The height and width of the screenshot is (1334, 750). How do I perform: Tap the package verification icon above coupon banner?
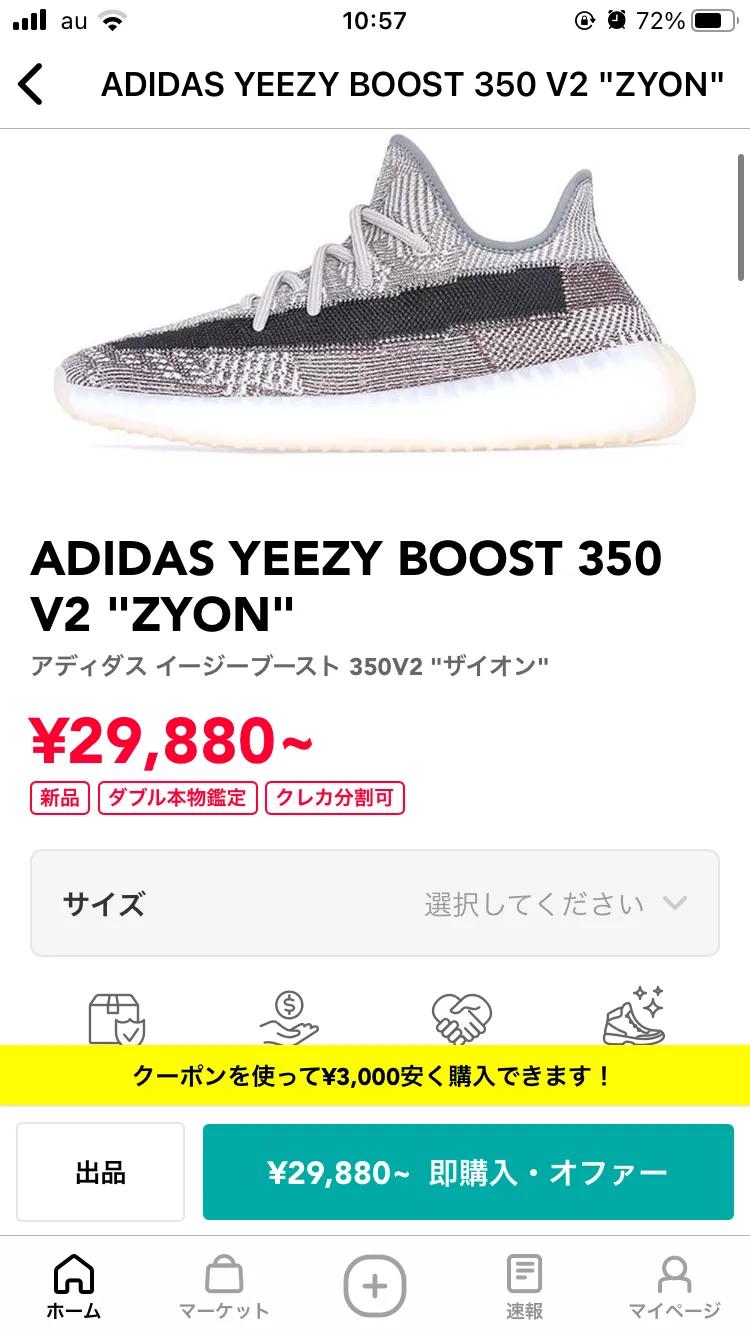118,1017
